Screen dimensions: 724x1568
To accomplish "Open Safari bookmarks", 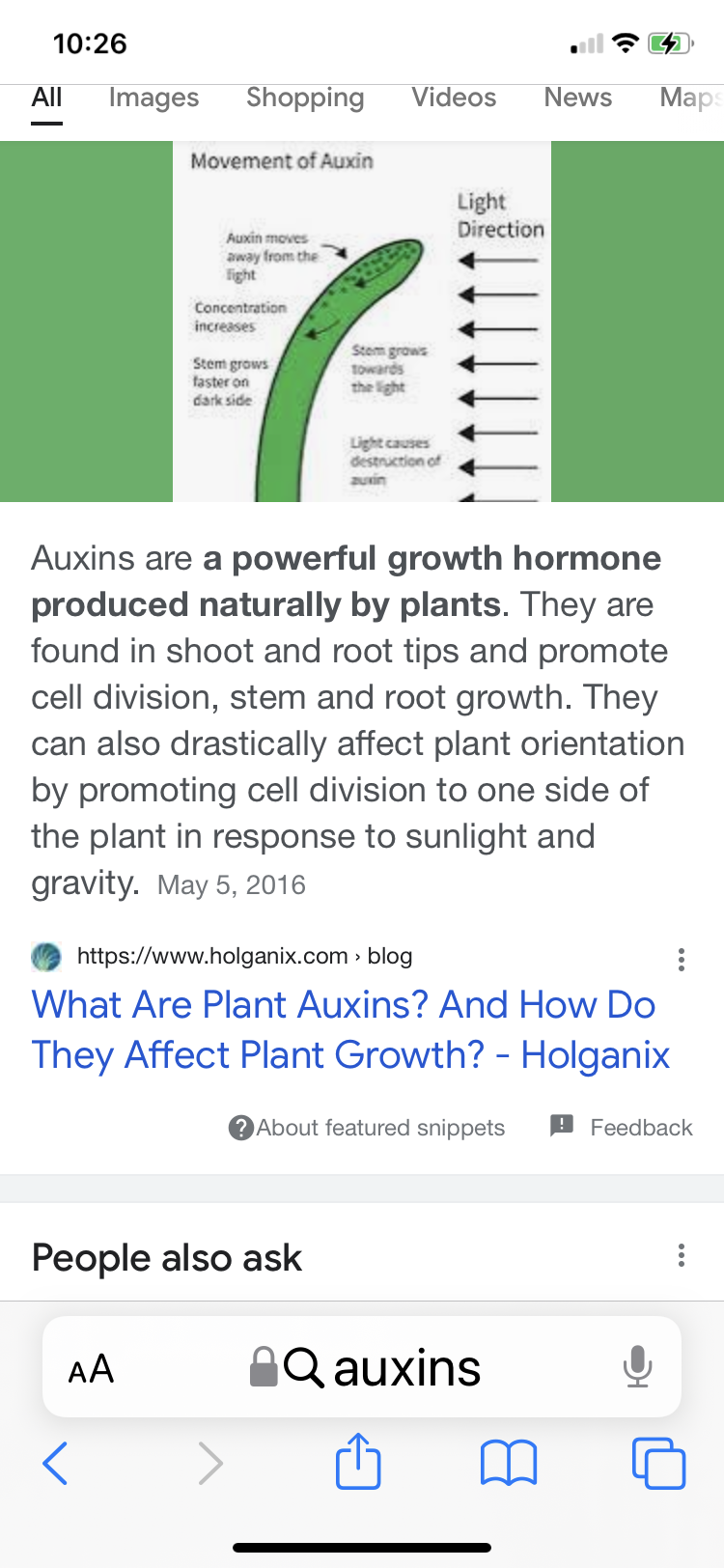I will click(509, 1463).
